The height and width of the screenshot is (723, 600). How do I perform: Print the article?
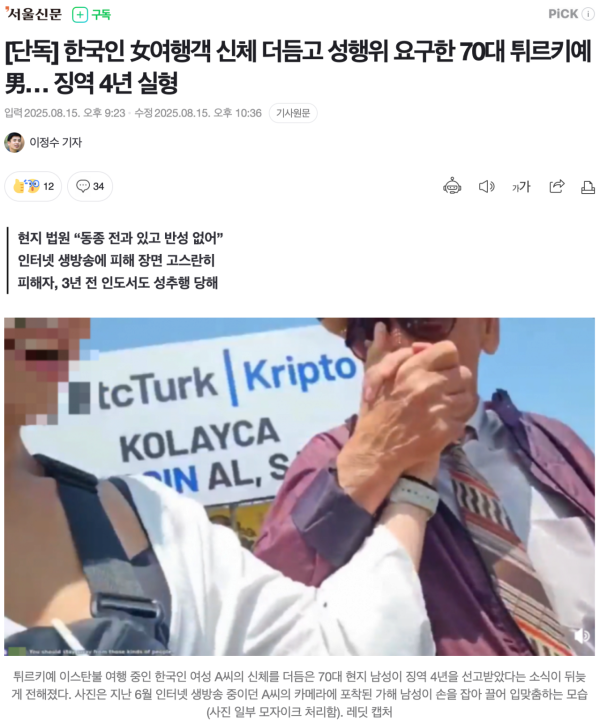[588, 186]
